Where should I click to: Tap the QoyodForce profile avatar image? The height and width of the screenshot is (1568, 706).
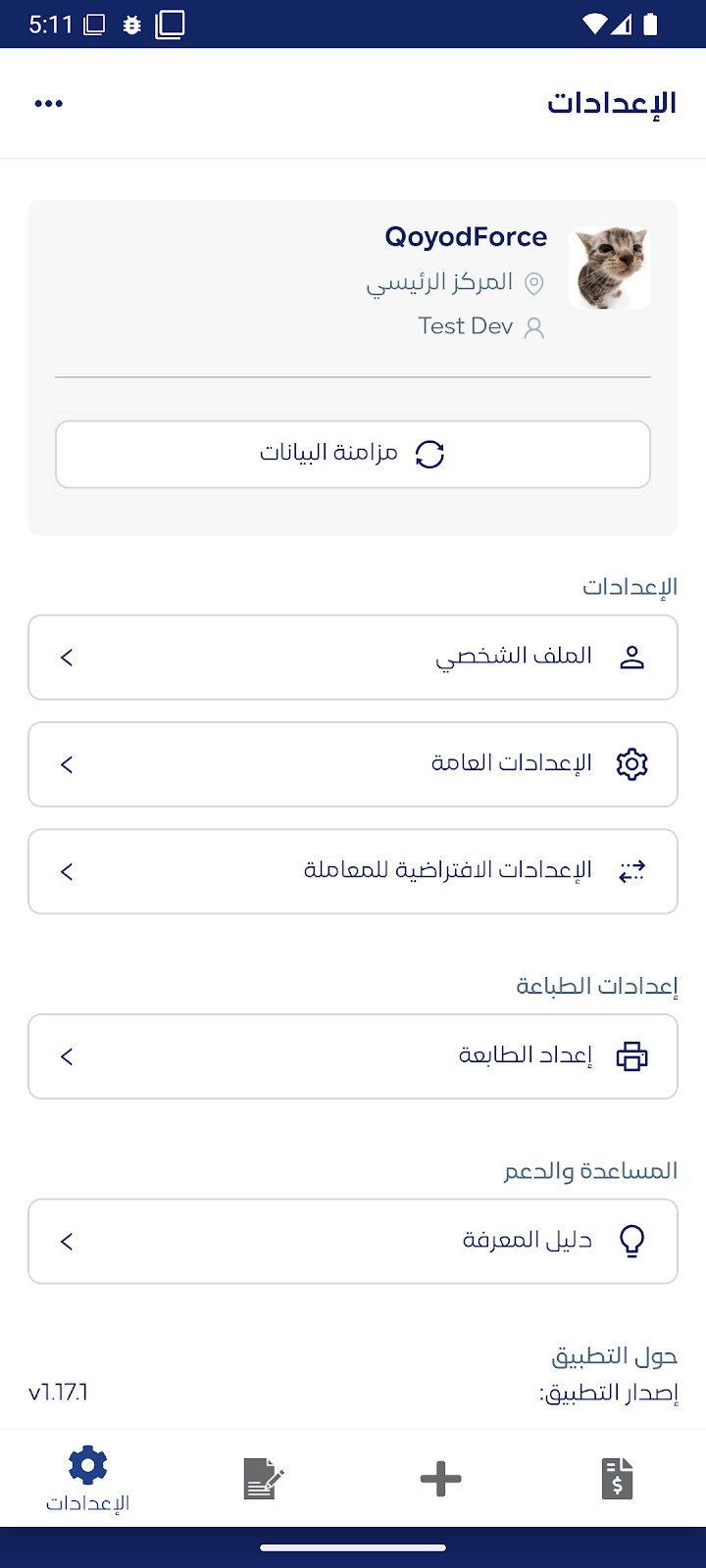tap(609, 267)
